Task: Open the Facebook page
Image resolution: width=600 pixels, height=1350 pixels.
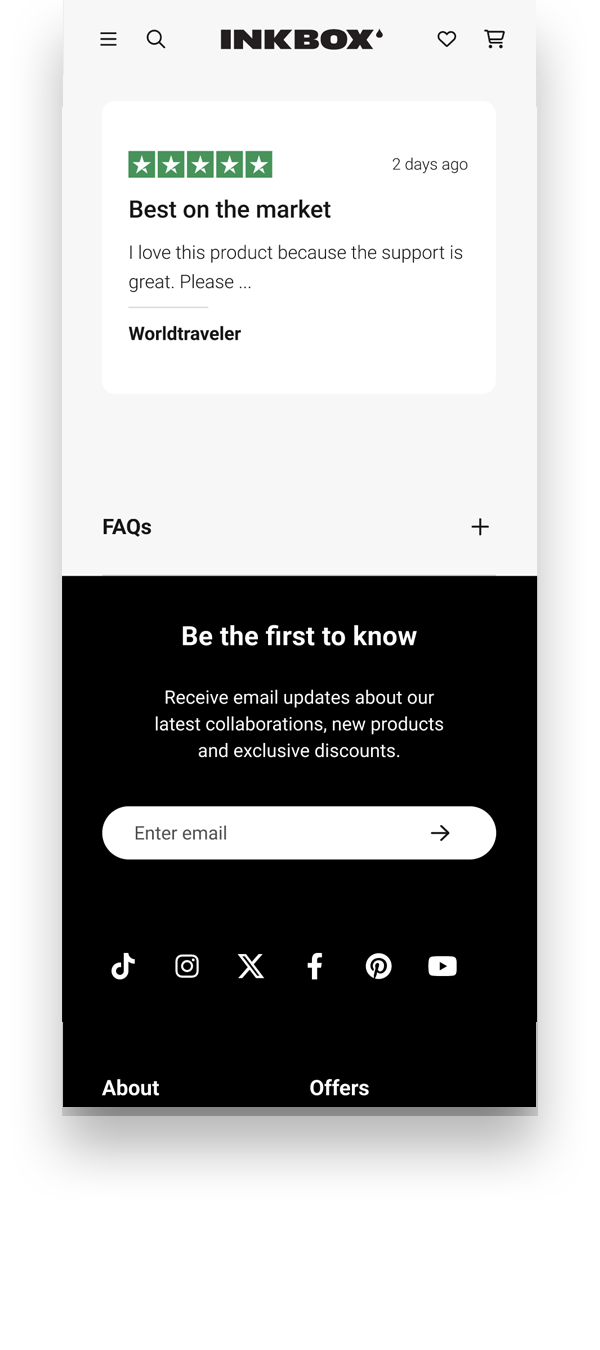Action: [315, 966]
